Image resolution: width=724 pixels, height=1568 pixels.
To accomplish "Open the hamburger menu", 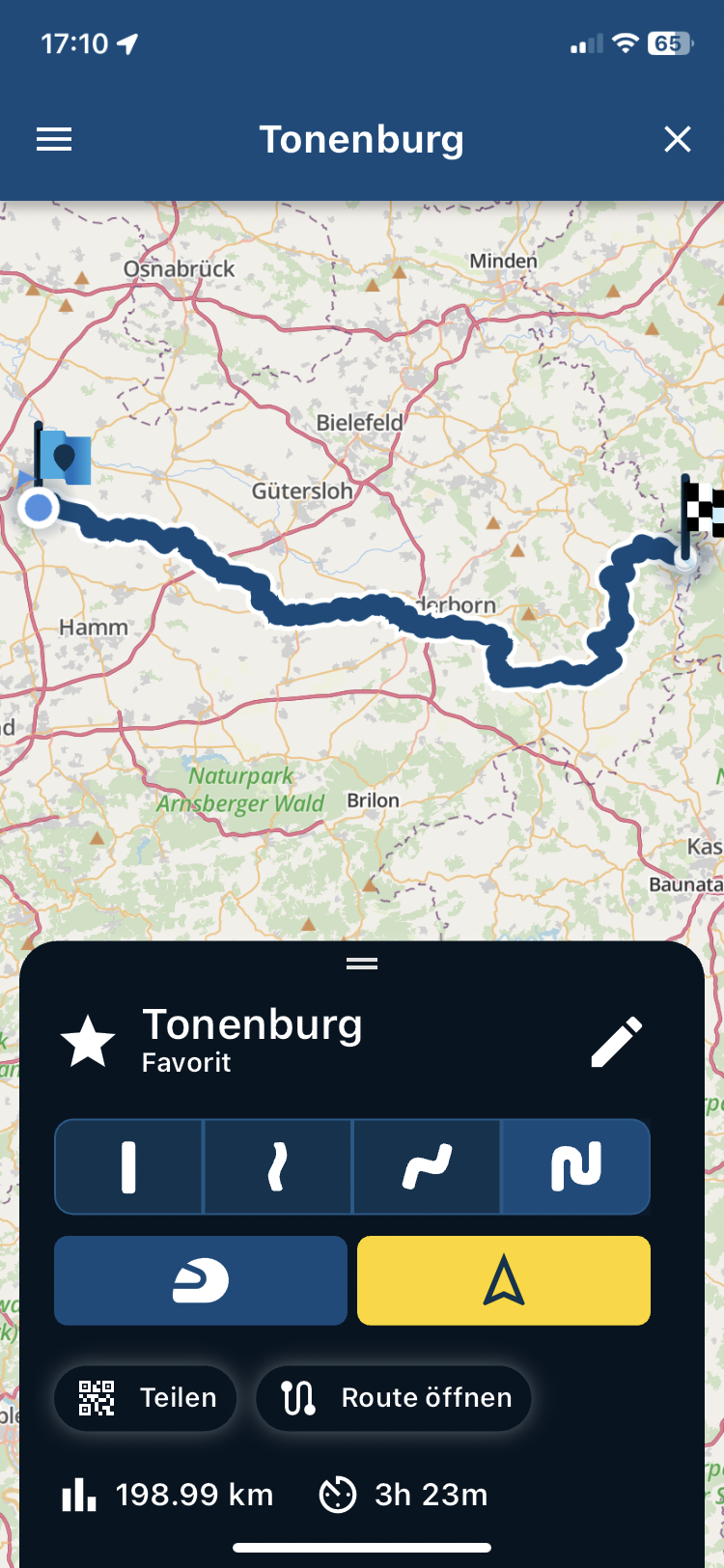I will coord(54,140).
